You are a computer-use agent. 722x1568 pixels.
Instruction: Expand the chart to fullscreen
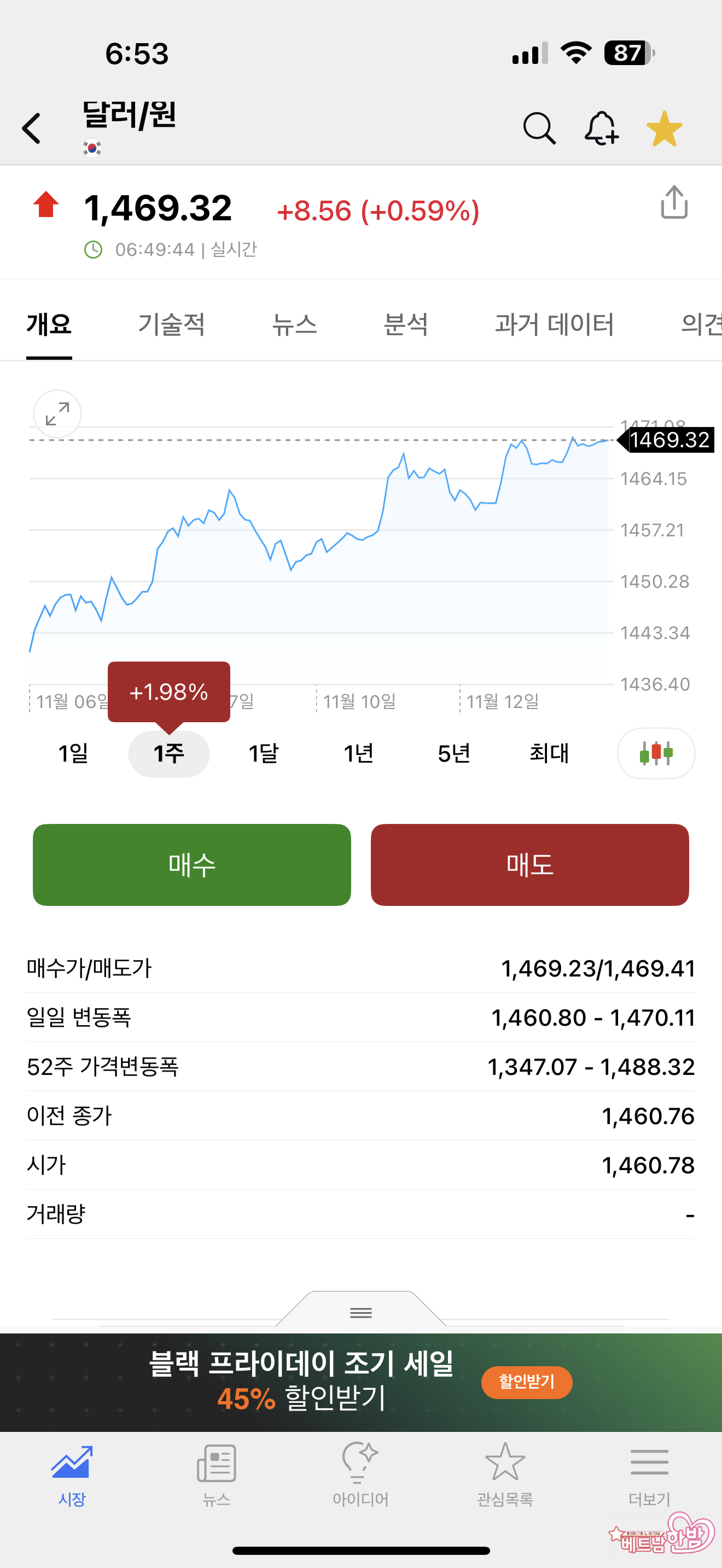point(57,414)
